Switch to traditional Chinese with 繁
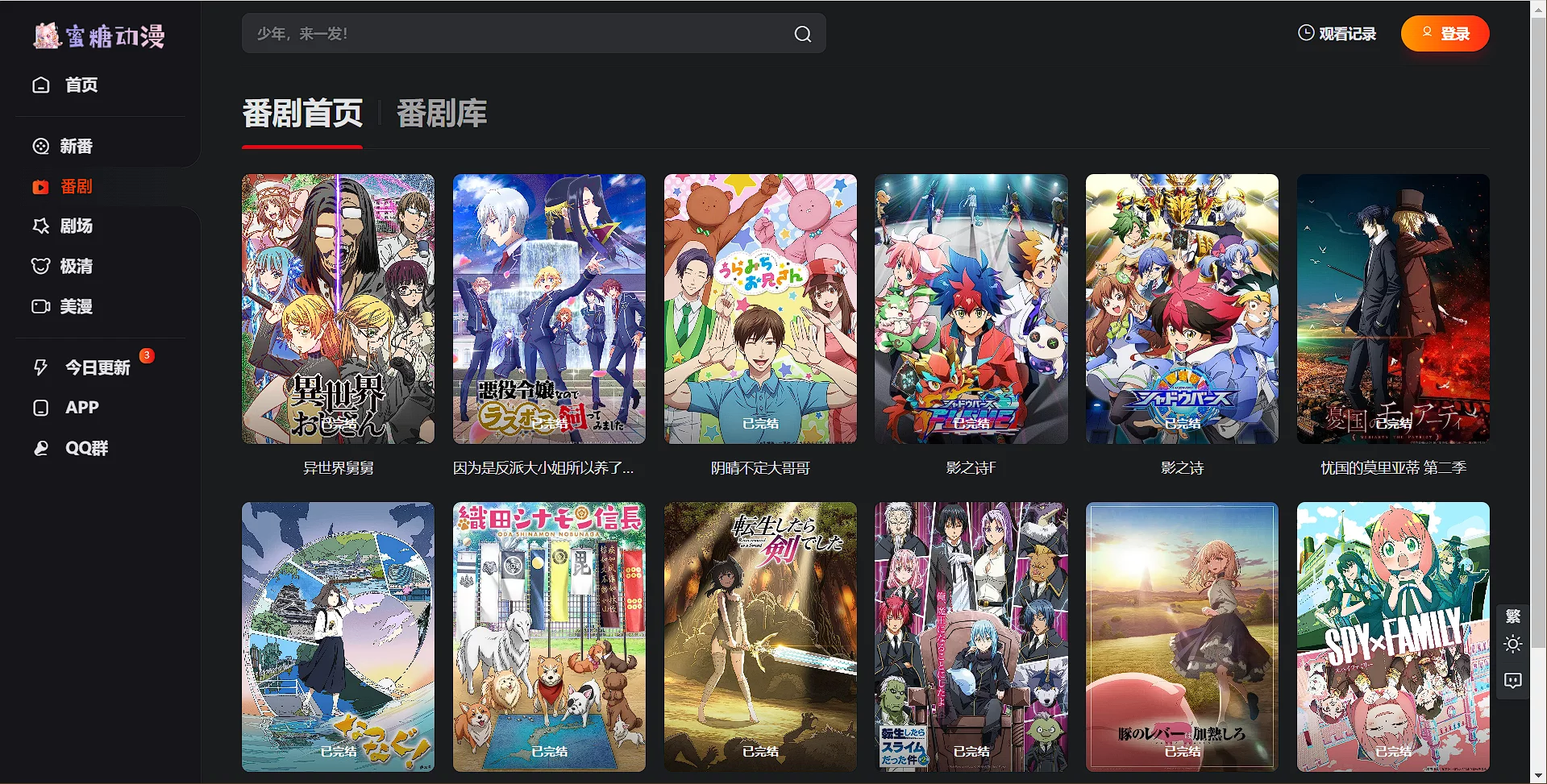Image resolution: width=1547 pixels, height=784 pixels. [x=1512, y=616]
